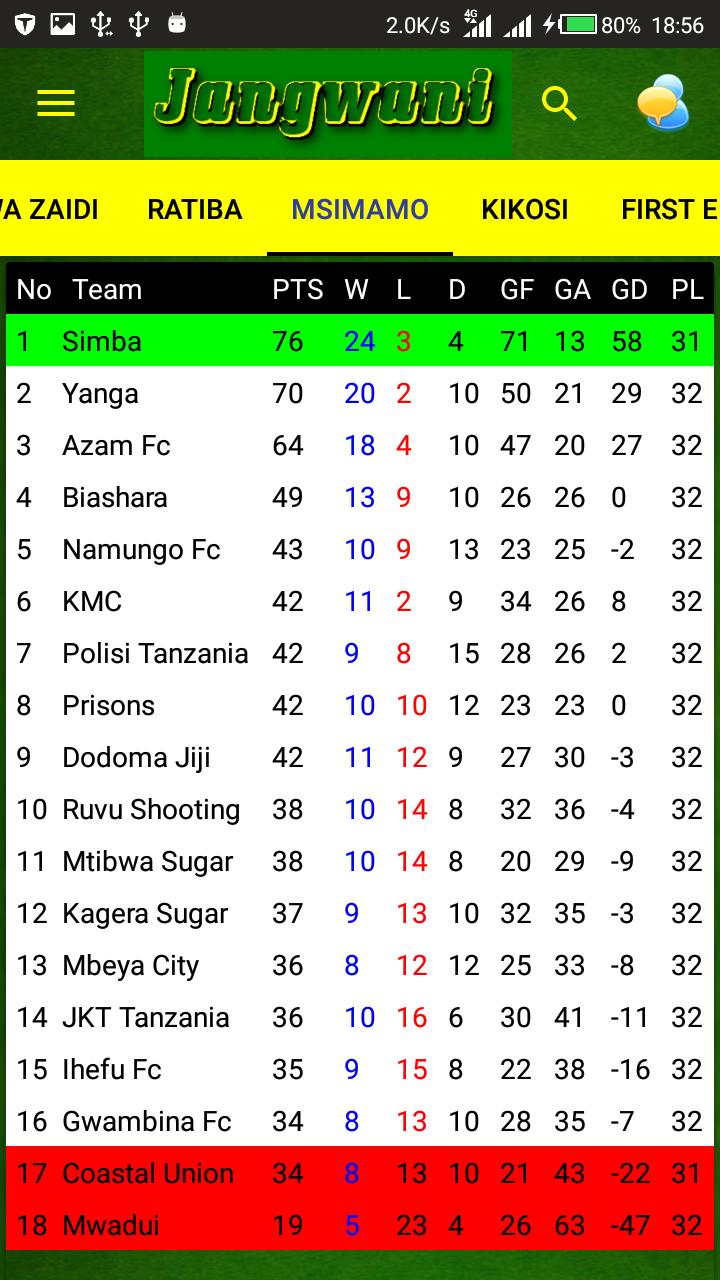Image resolution: width=720 pixels, height=1280 pixels.
Task: Switch to the RATIBA tab
Action: (x=195, y=209)
